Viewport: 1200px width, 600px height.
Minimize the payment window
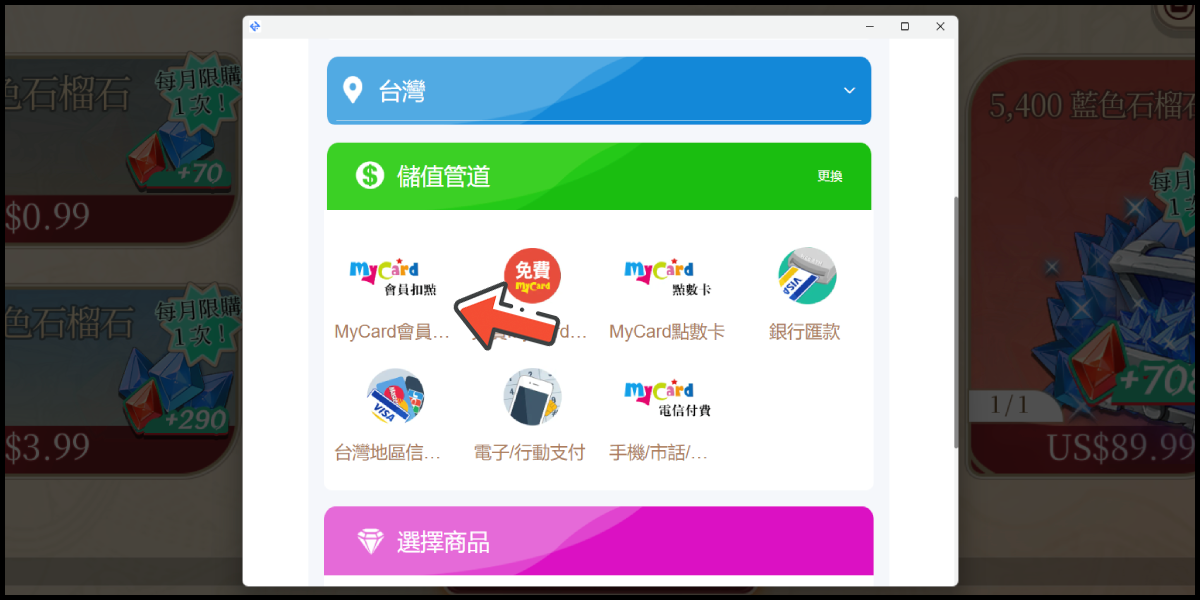coord(870,27)
